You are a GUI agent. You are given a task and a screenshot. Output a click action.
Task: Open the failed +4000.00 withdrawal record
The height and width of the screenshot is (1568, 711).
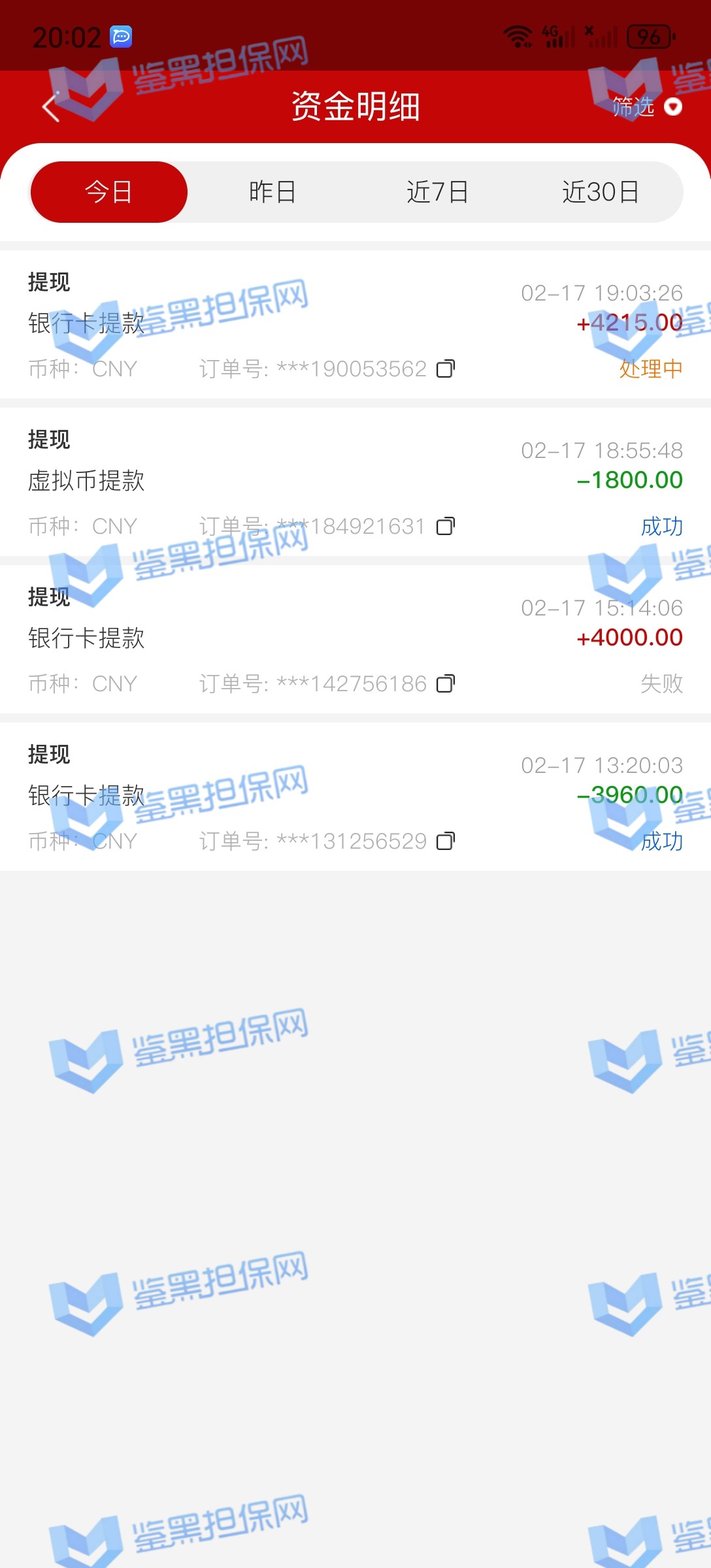coord(355,638)
